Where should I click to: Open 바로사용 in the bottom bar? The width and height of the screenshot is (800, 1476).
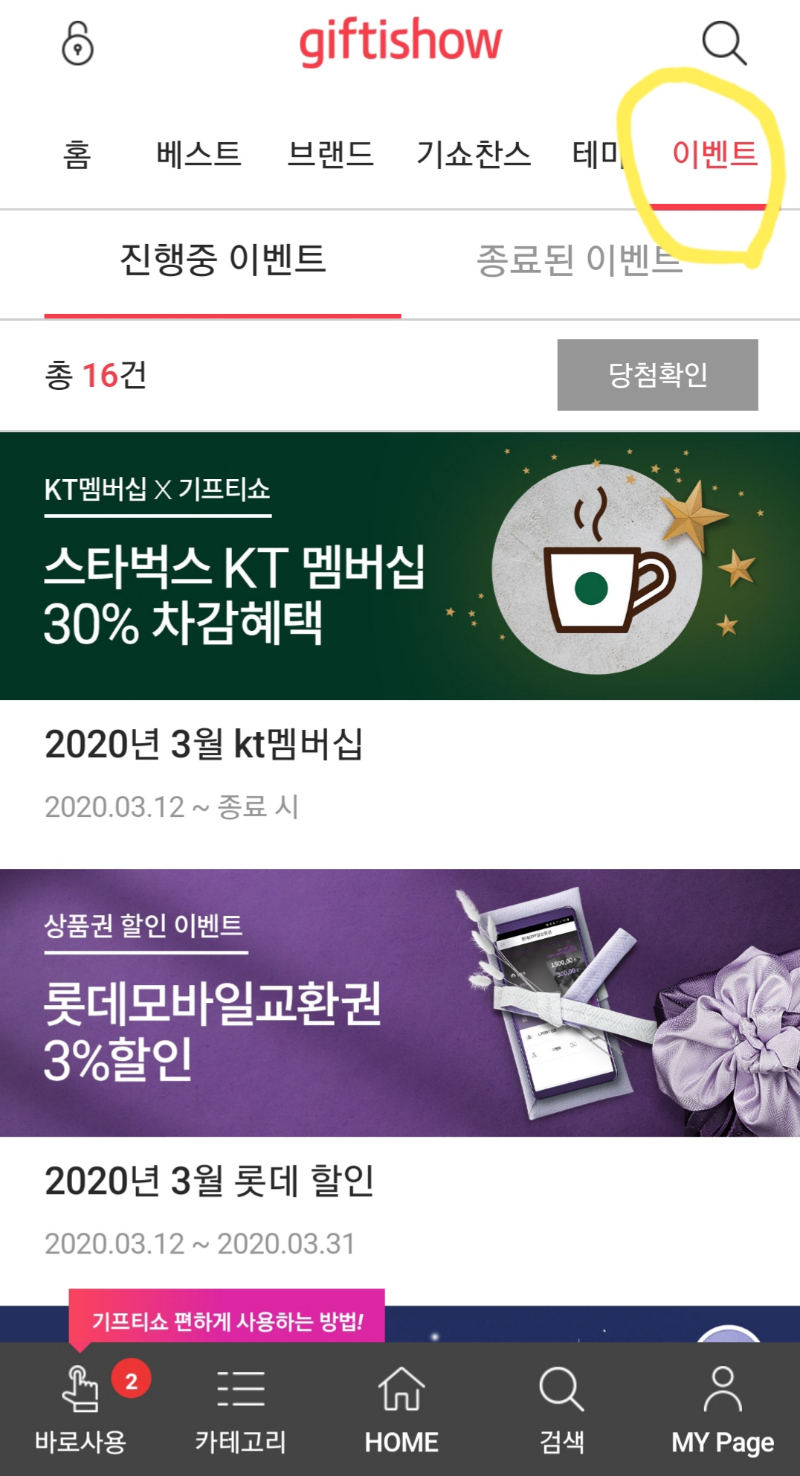[80, 1410]
